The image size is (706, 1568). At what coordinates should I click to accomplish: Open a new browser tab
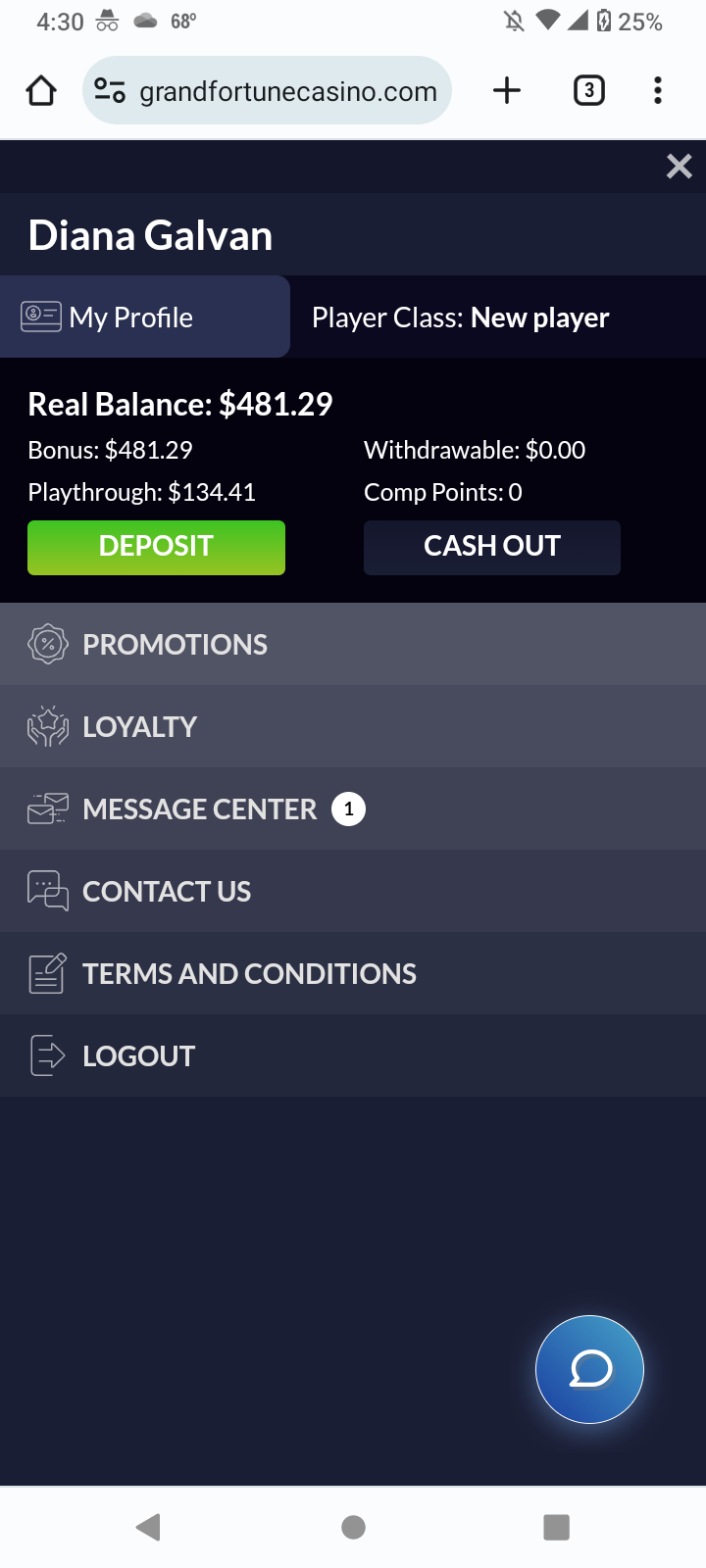pyautogui.click(x=507, y=91)
